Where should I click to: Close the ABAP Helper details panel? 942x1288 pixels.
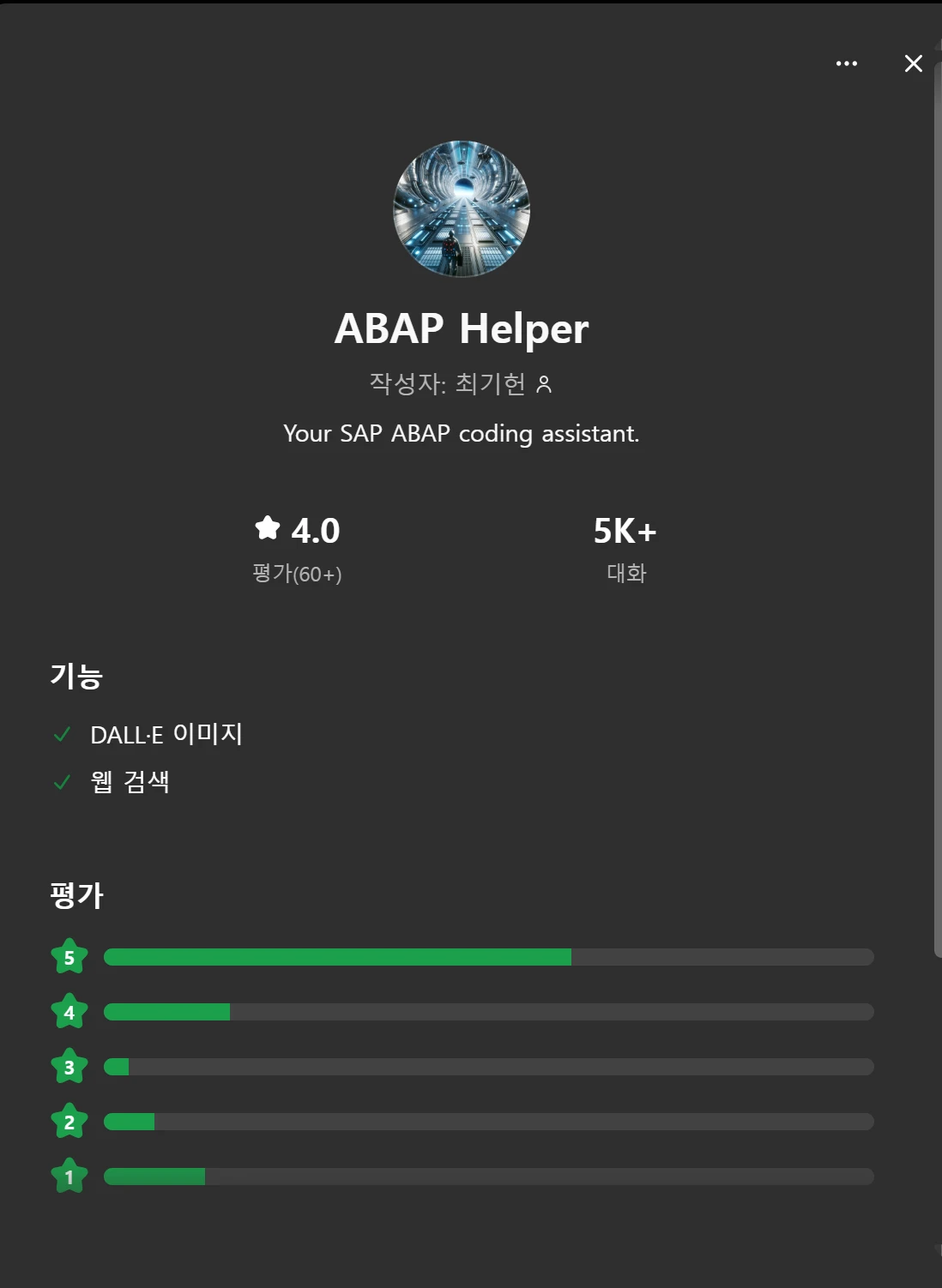tap(913, 63)
